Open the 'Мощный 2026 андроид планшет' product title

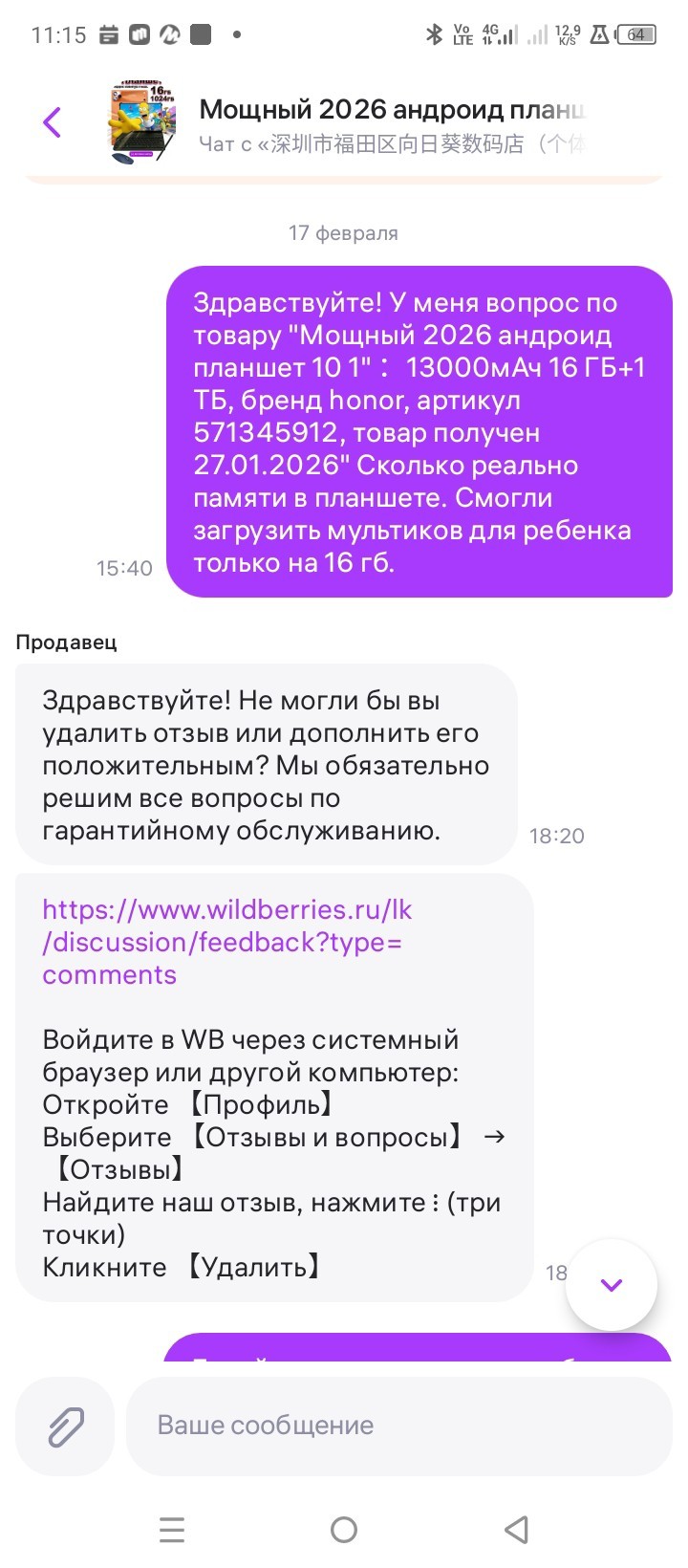tap(390, 109)
